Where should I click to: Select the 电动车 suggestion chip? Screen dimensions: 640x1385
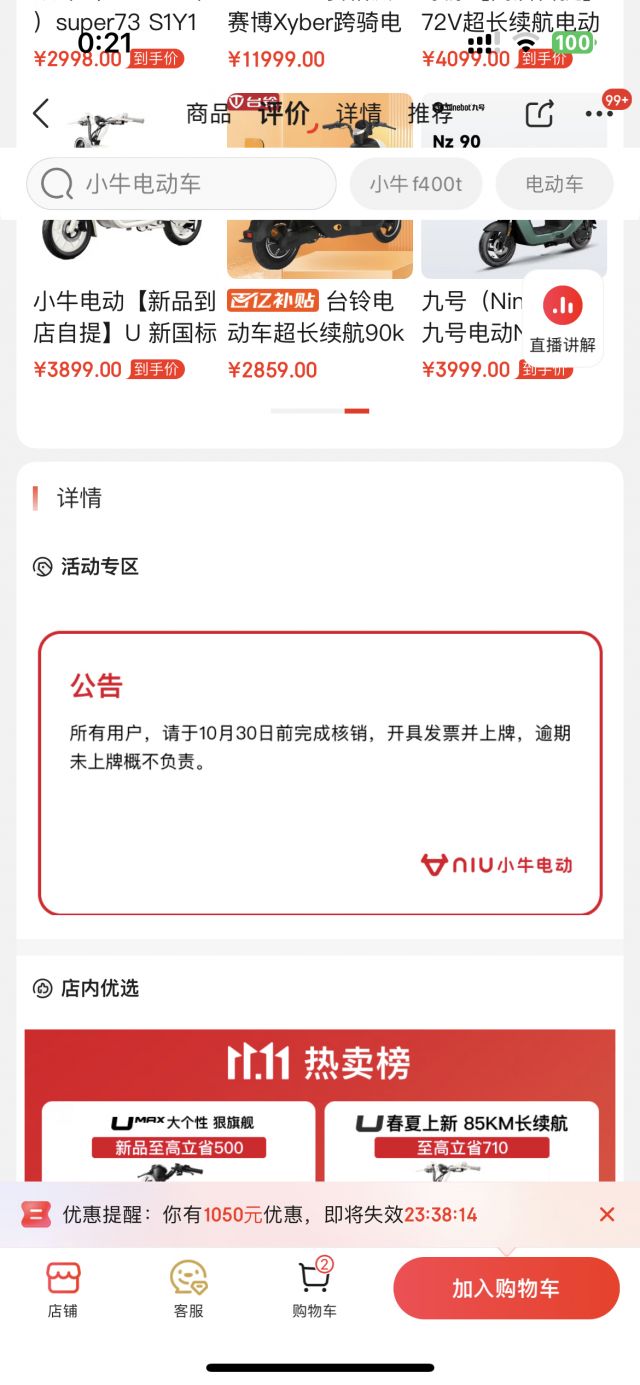(553, 184)
